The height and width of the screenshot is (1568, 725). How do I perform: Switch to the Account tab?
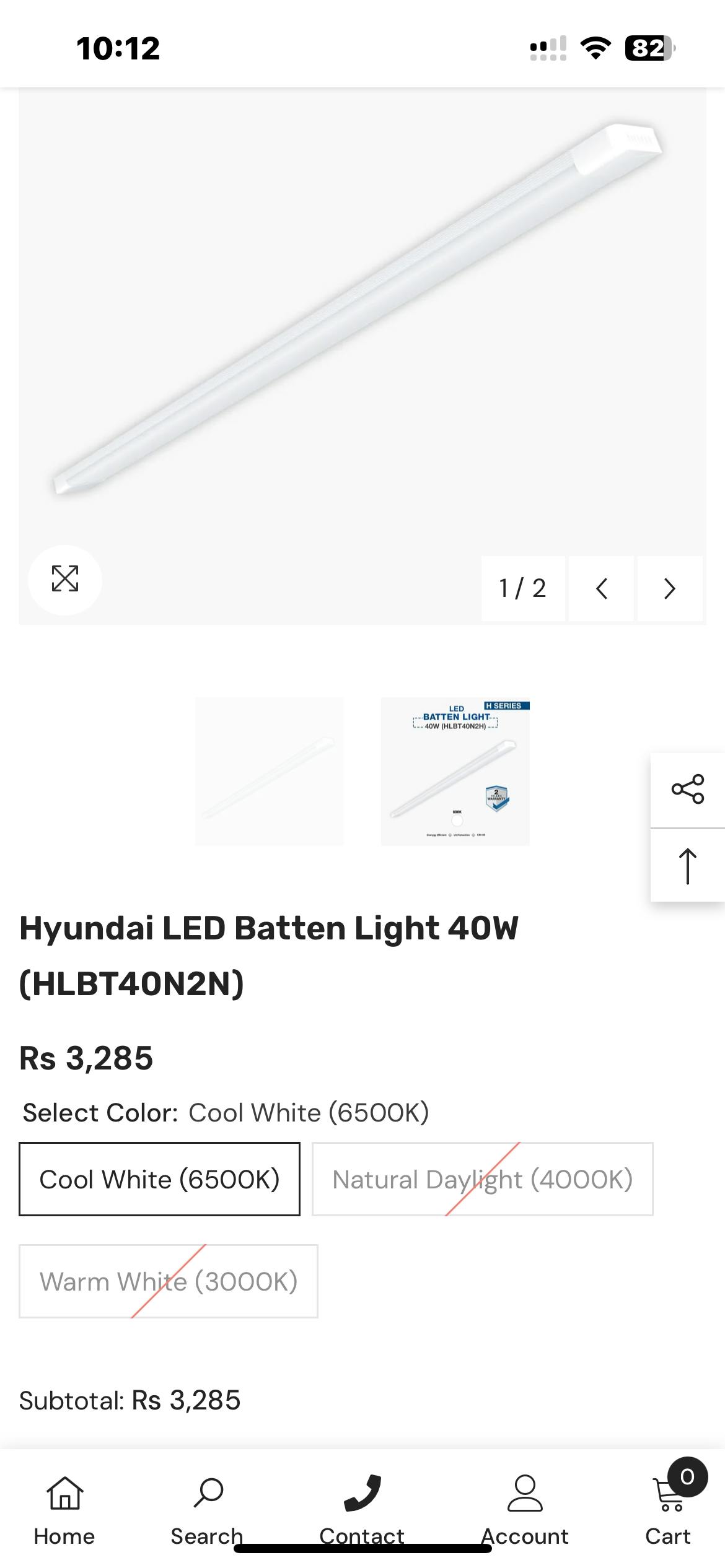point(525,1510)
